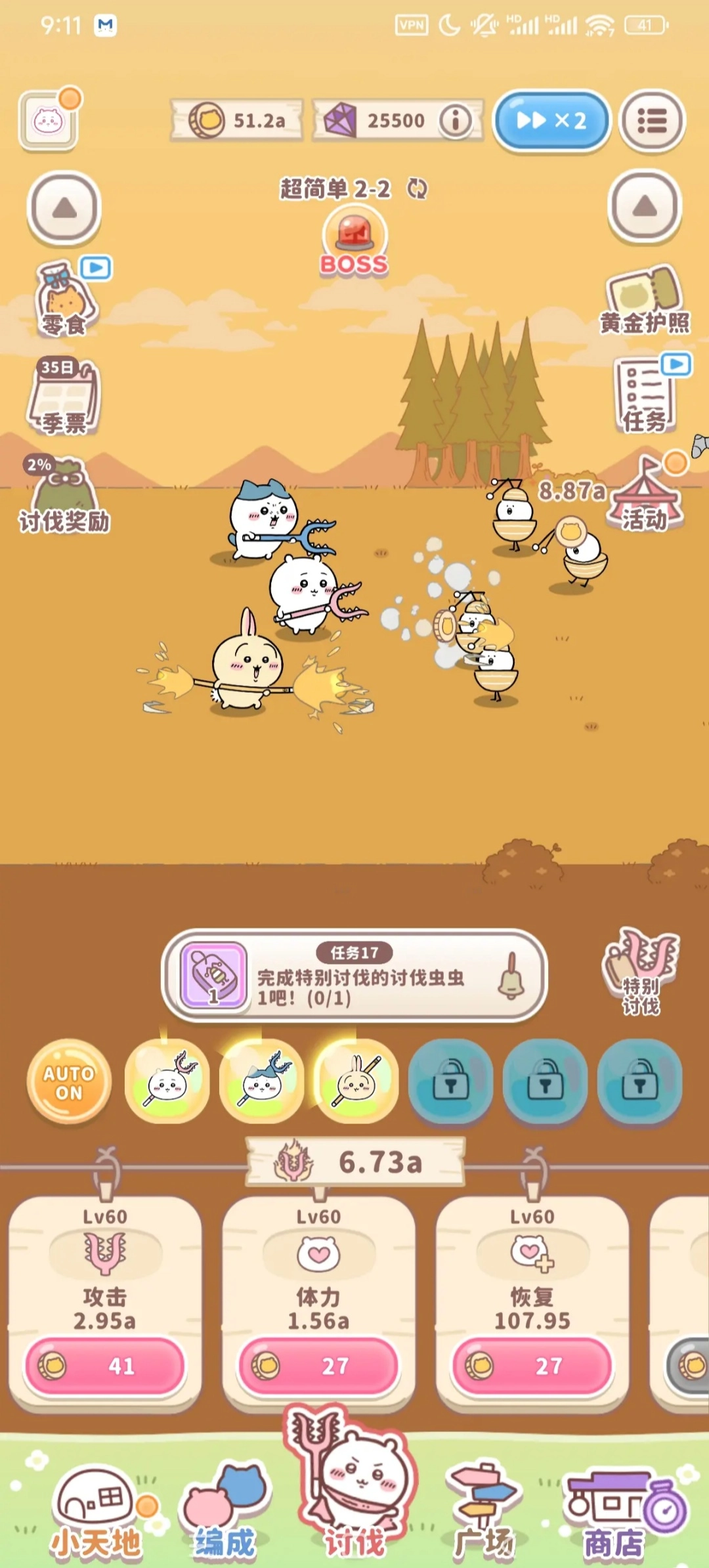Open the list menu button
Viewport: 709px width, 1568px height.
tap(652, 121)
